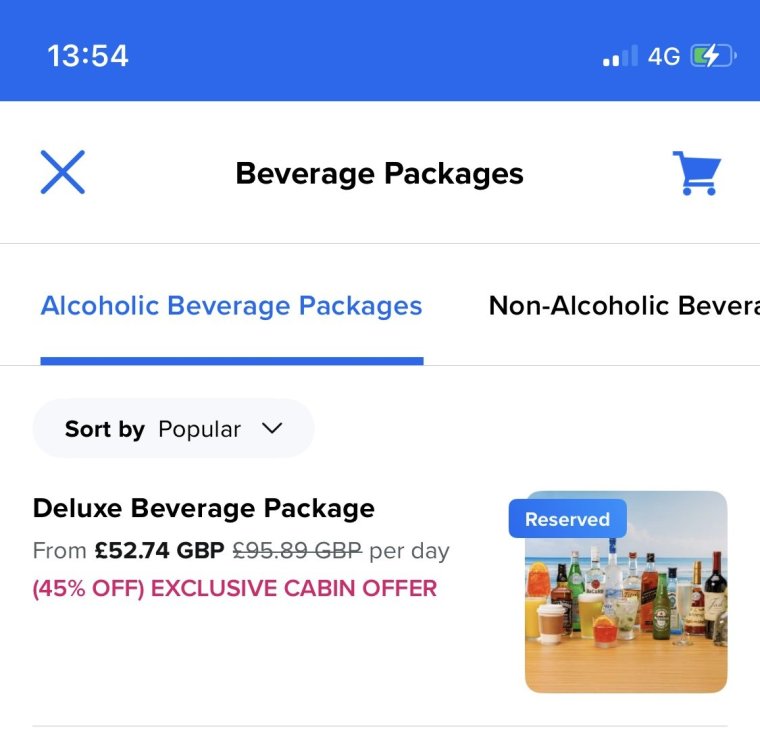This screenshot has height=750, width=760.
Task: Open the shopping cart
Action: point(696,173)
